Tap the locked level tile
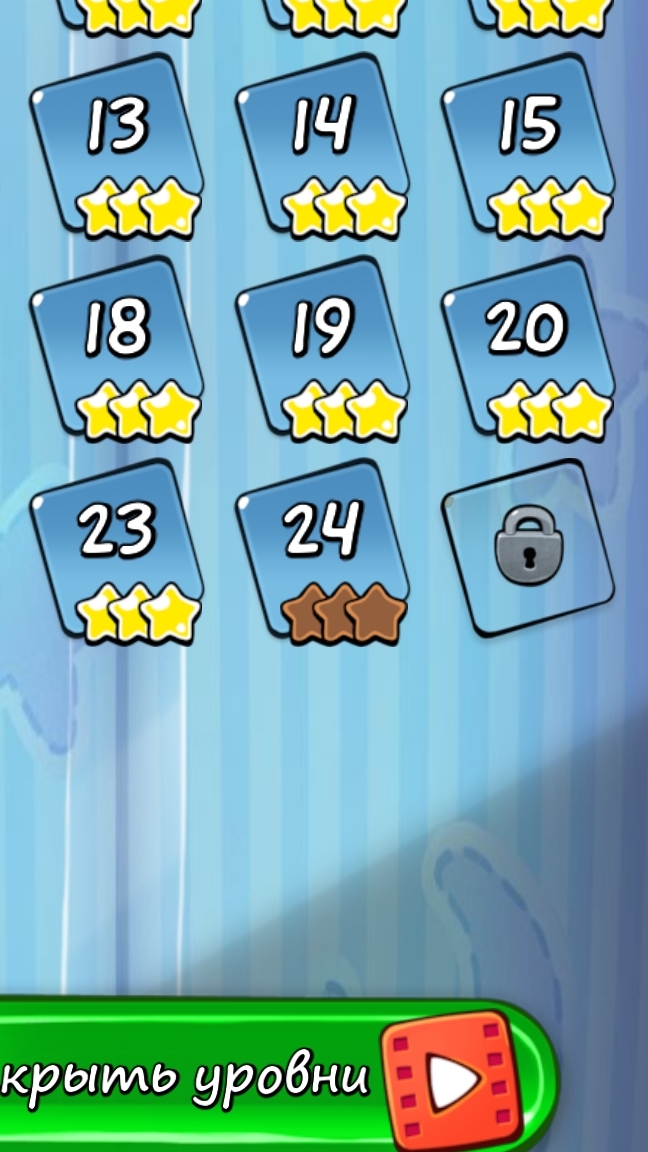Image resolution: width=648 pixels, height=1152 pixels. (x=528, y=547)
